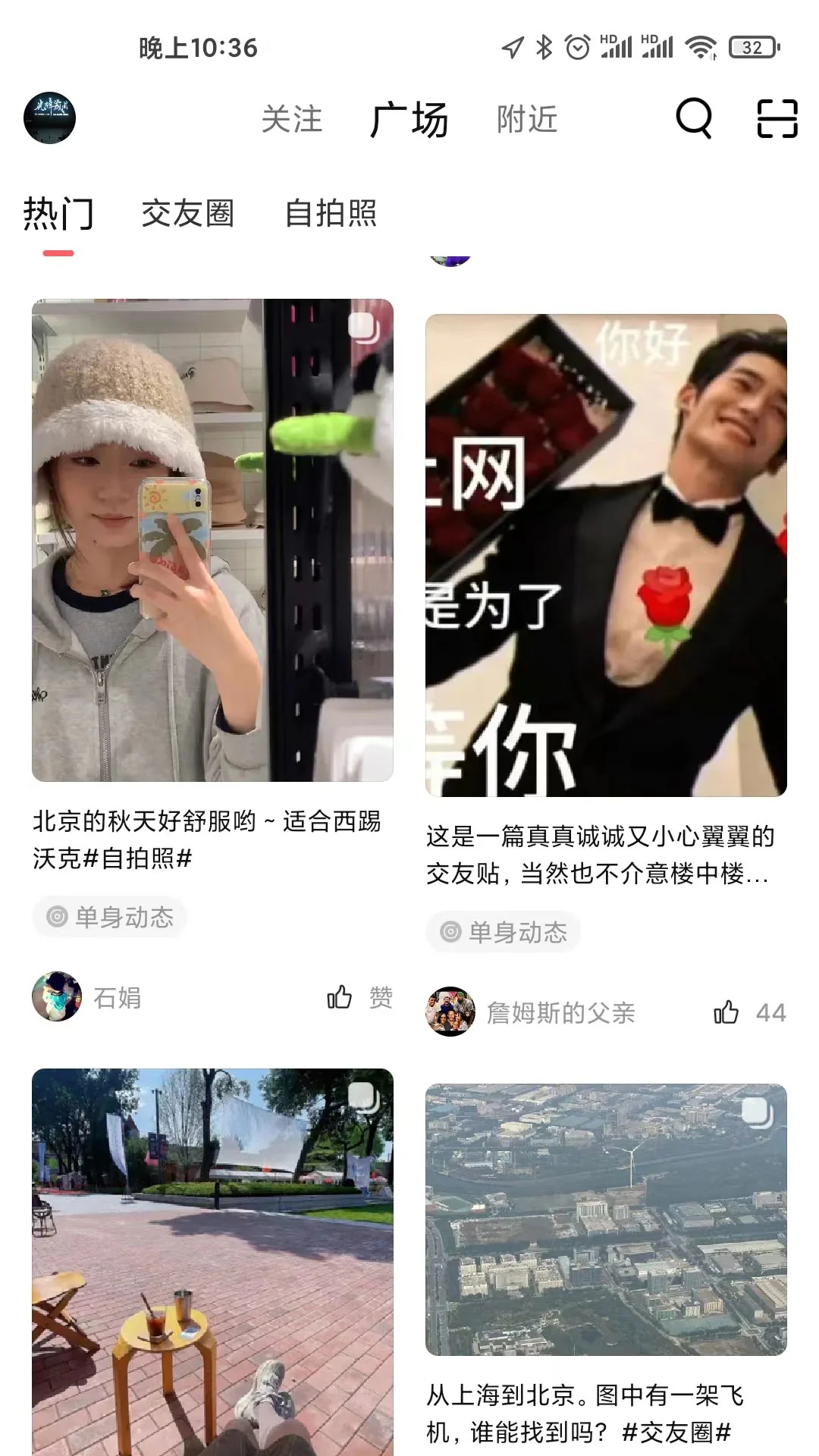Screen dimensions: 819x1456
Task: Open the rose meme post by 詹姆斯的父亲
Action: (x=606, y=555)
